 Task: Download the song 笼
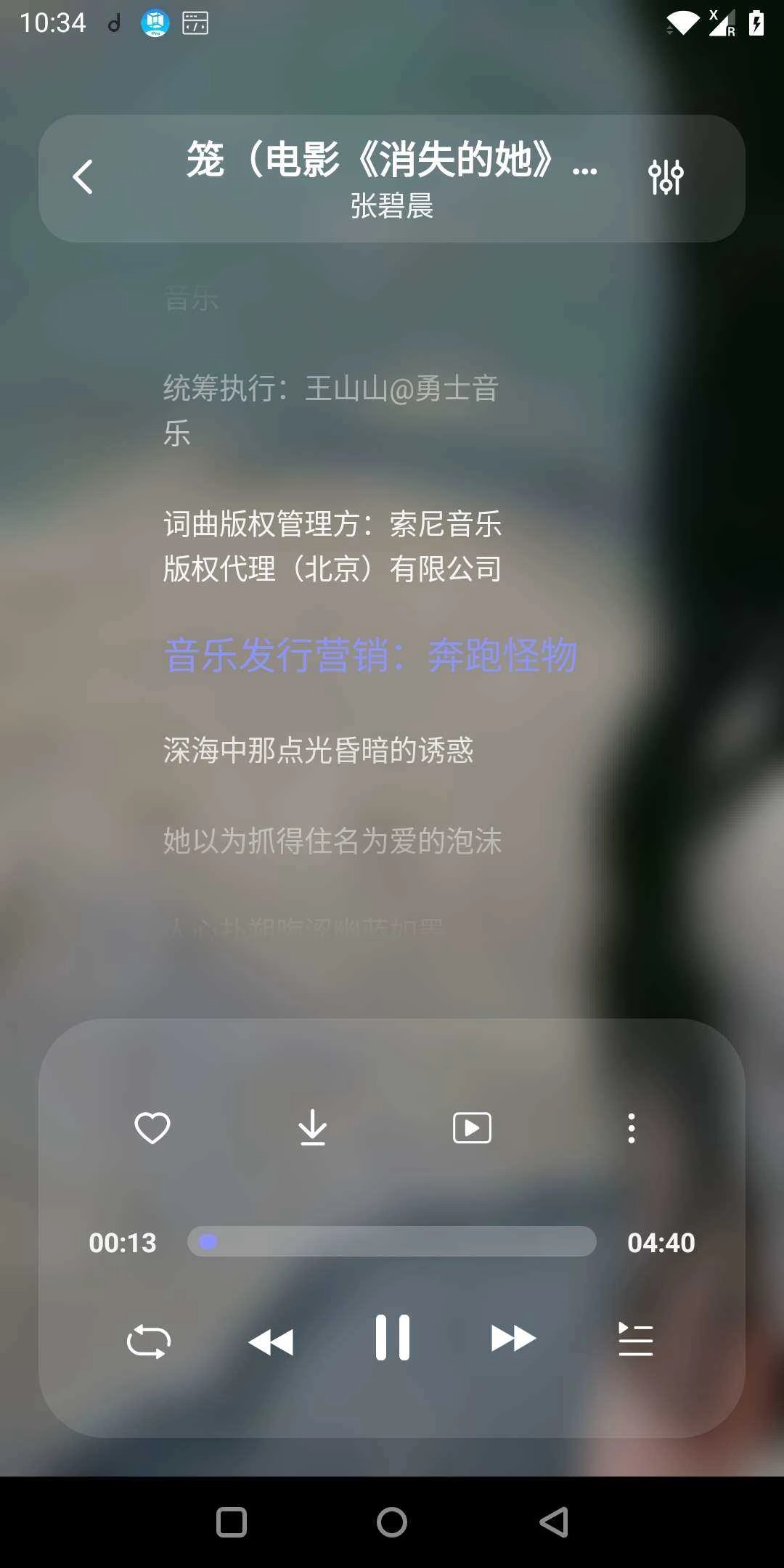point(311,1127)
